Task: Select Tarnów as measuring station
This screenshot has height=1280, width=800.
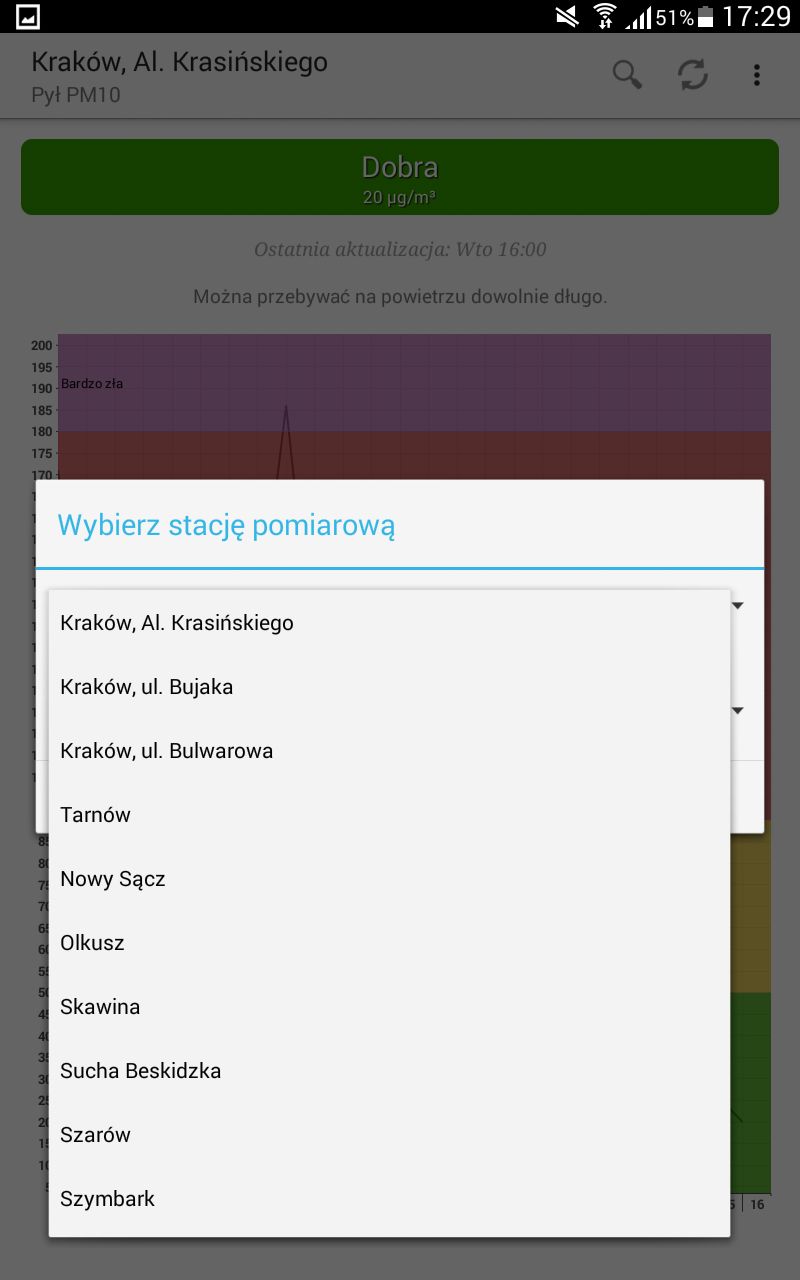Action: click(389, 815)
